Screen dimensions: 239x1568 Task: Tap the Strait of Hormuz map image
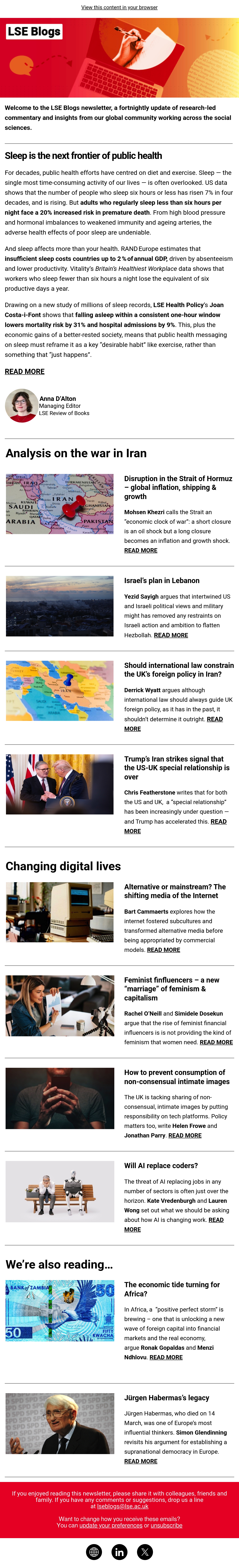[60, 504]
